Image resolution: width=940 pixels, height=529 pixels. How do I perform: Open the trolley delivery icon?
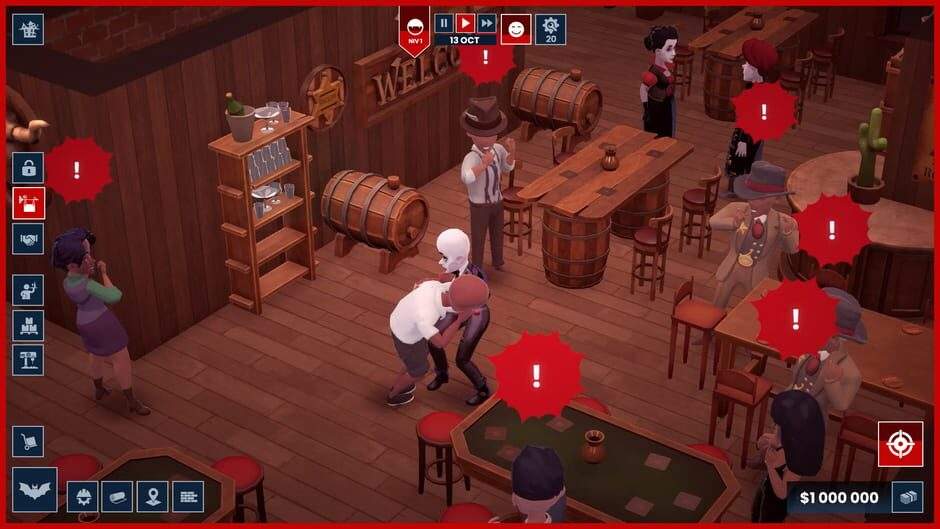[x=28, y=441]
